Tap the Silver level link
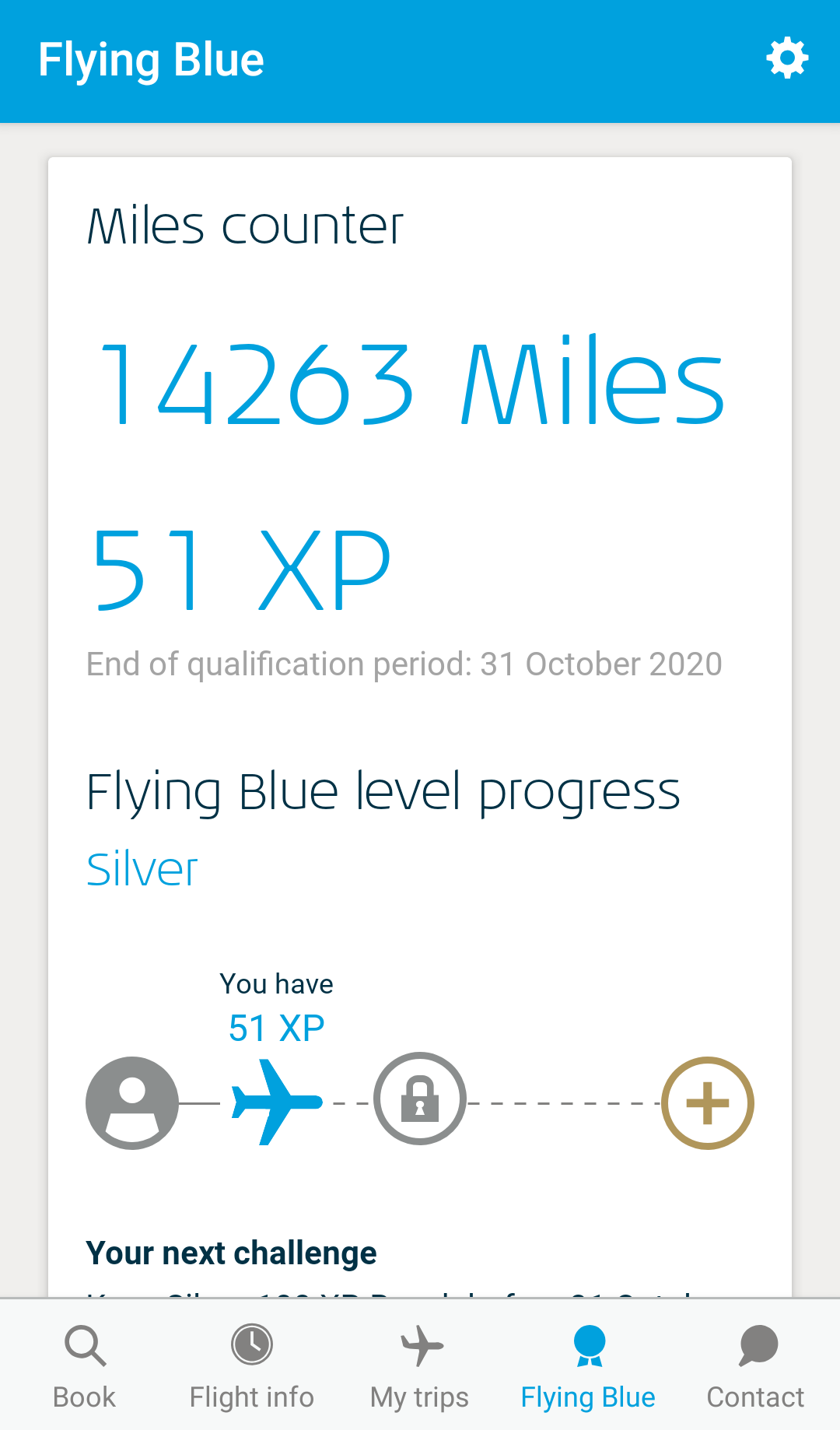The width and height of the screenshot is (840, 1430). pos(142,870)
